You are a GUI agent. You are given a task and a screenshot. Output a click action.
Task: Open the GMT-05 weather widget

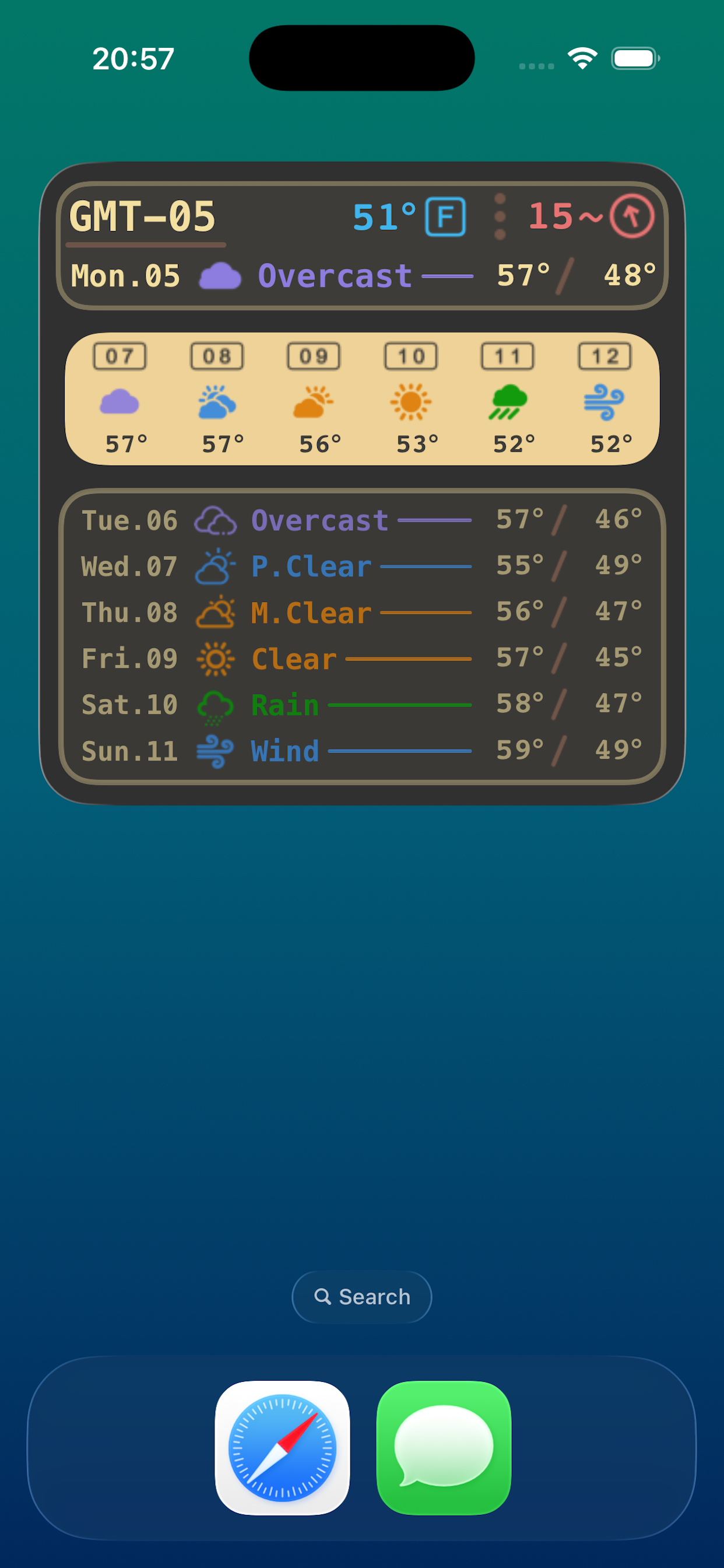point(362,482)
